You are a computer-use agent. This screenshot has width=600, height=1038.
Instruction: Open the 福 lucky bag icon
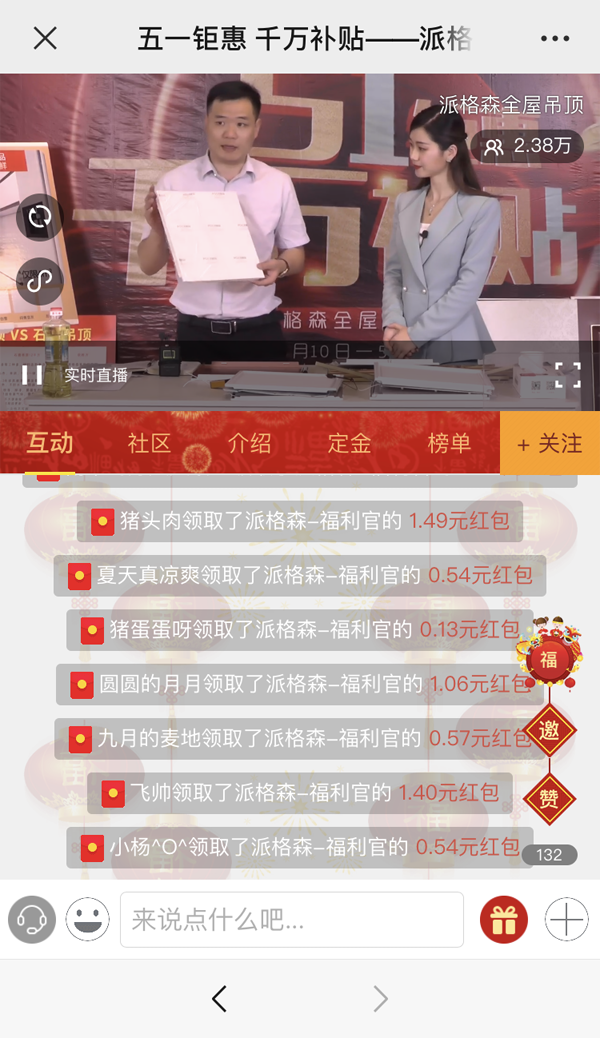(x=549, y=659)
